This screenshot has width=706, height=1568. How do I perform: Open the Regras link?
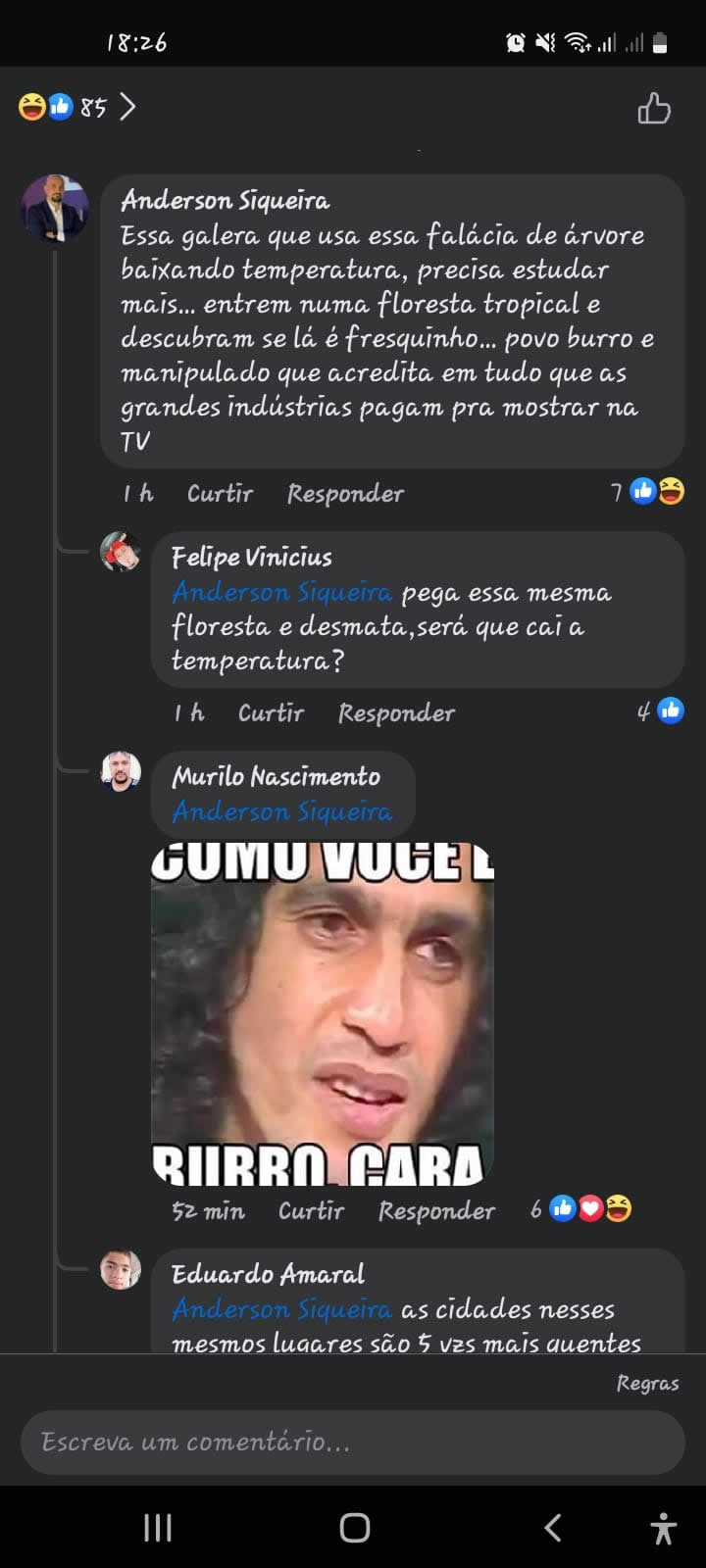(x=647, y=1383)
